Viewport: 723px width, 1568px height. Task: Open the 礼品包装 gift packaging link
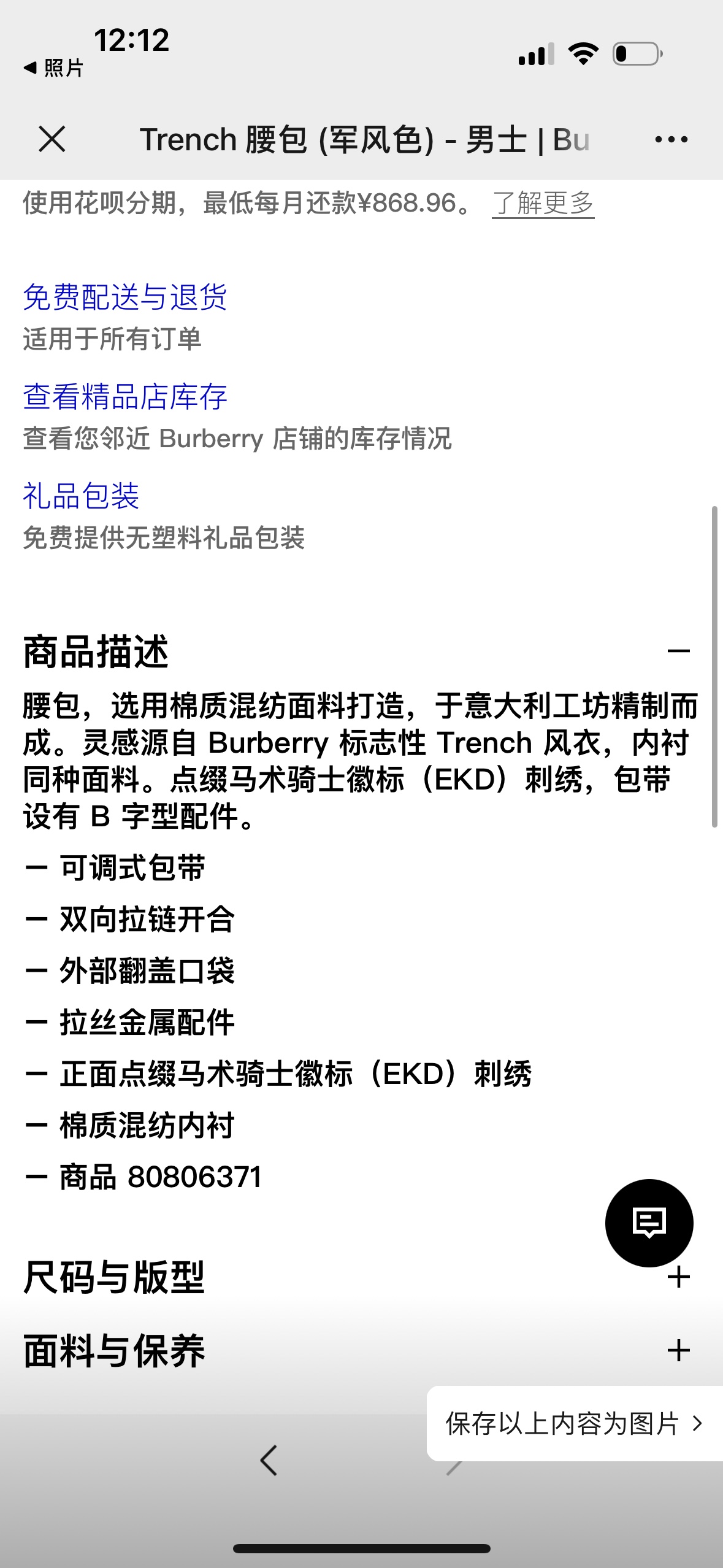pos(81,496)
